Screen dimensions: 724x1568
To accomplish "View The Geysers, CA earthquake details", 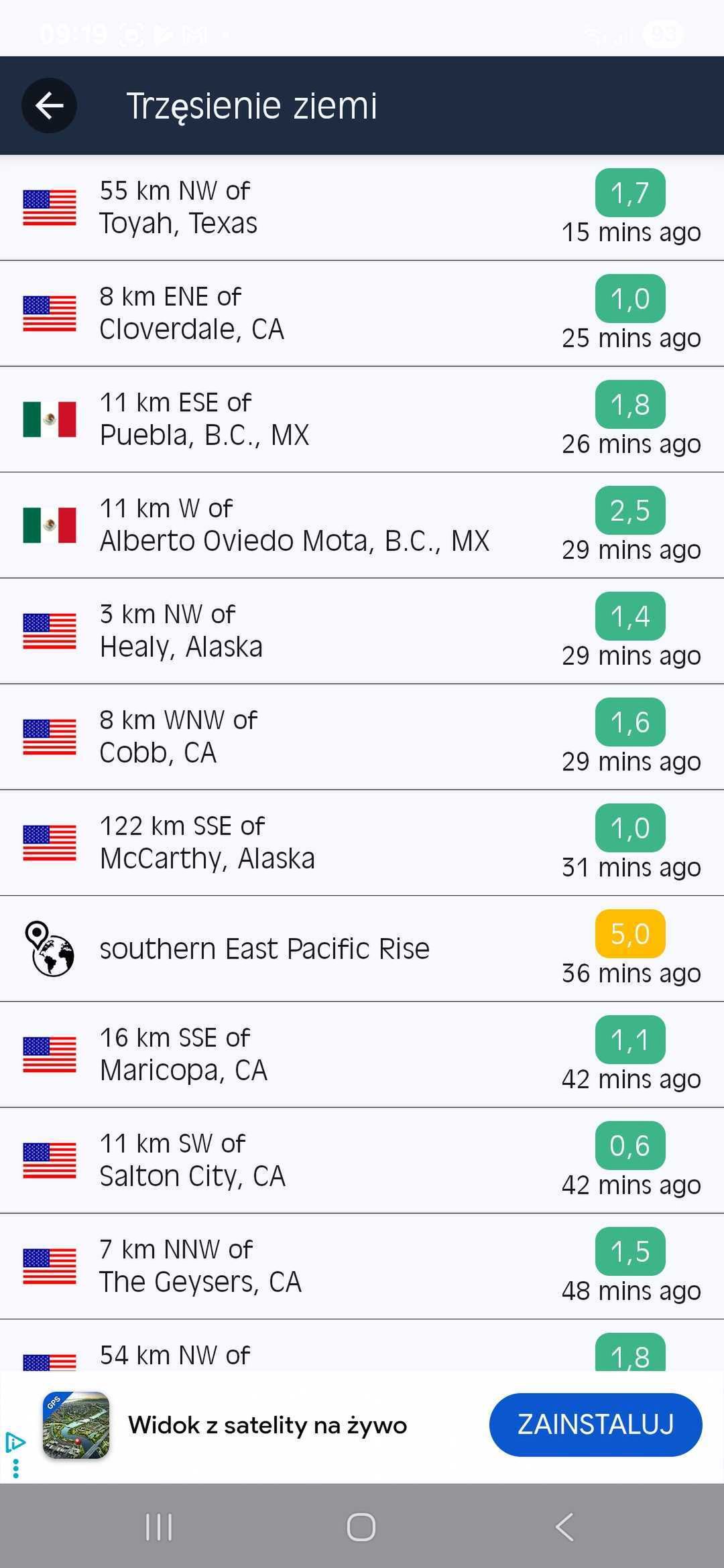I will [x=362, y=1266].
